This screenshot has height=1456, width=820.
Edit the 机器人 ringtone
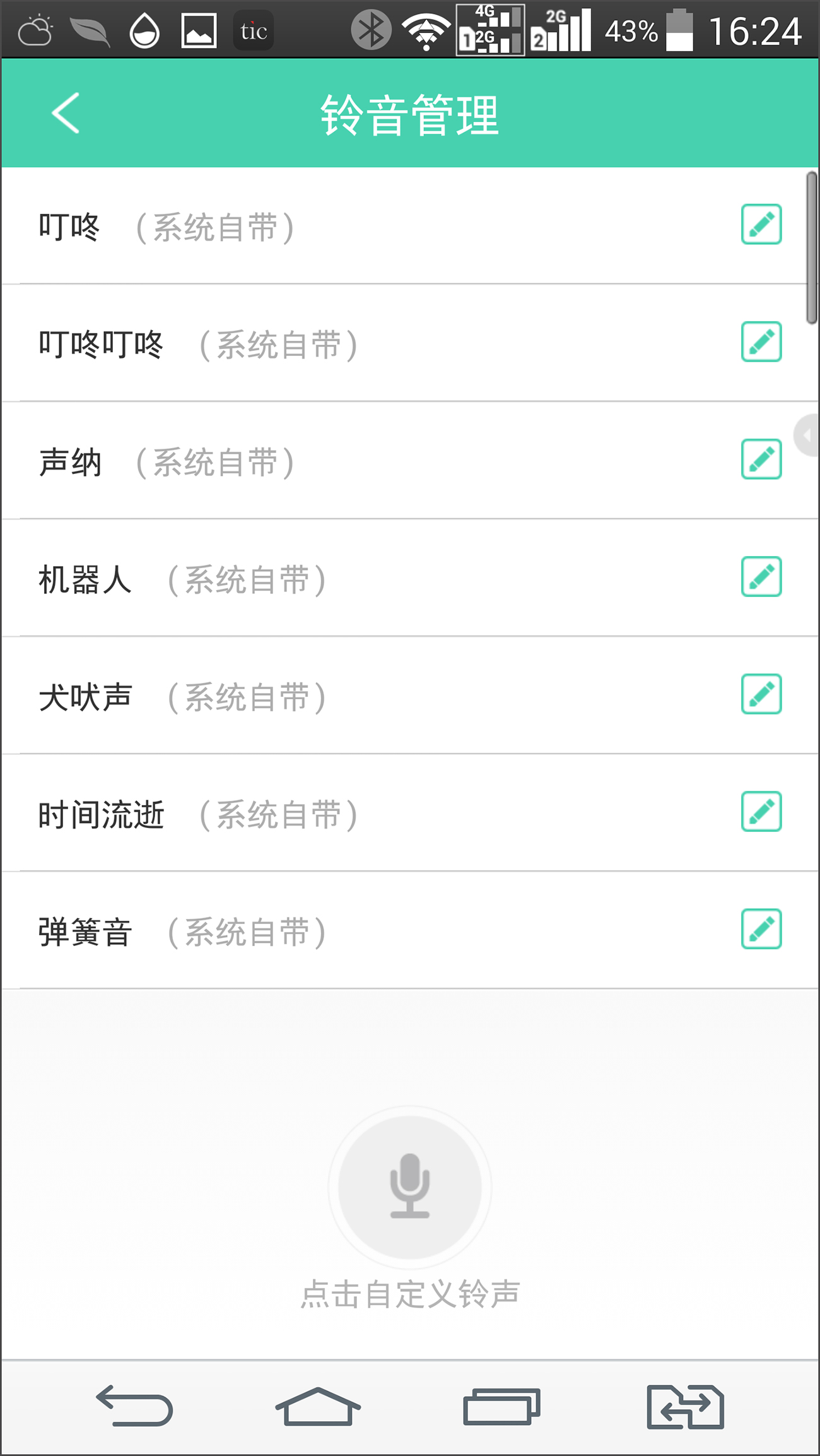tap(761, 576)
